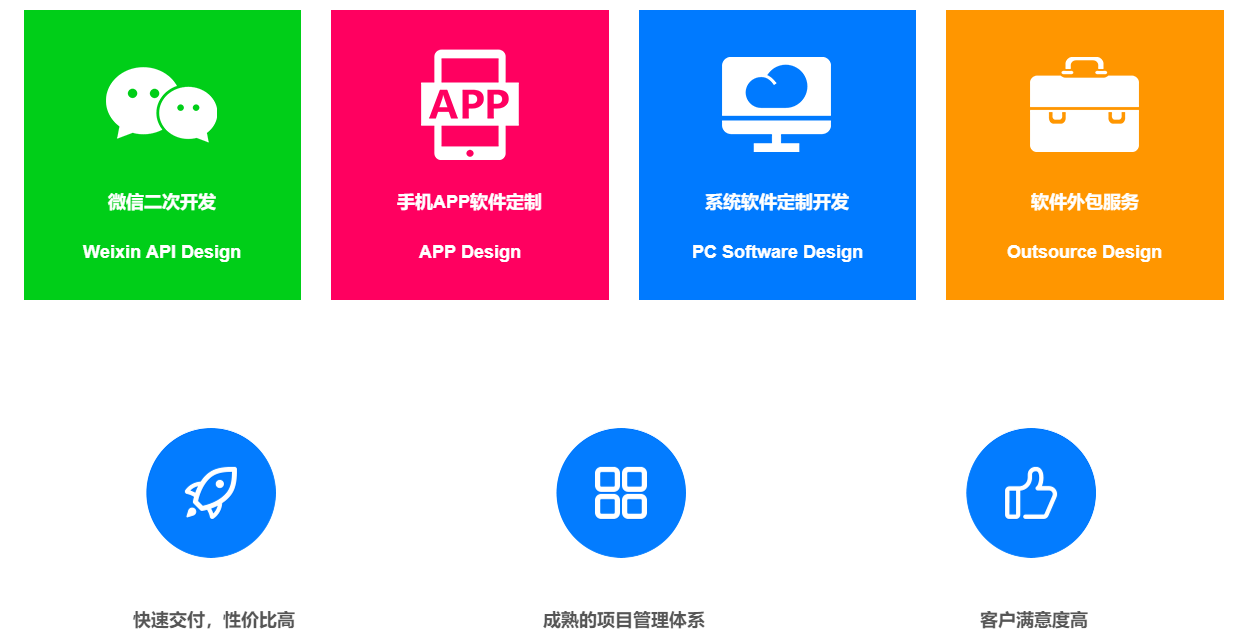Open the 微信二次开发 Weixin API Design card
Screen dimensions: 1258x632
pos(162,155)
